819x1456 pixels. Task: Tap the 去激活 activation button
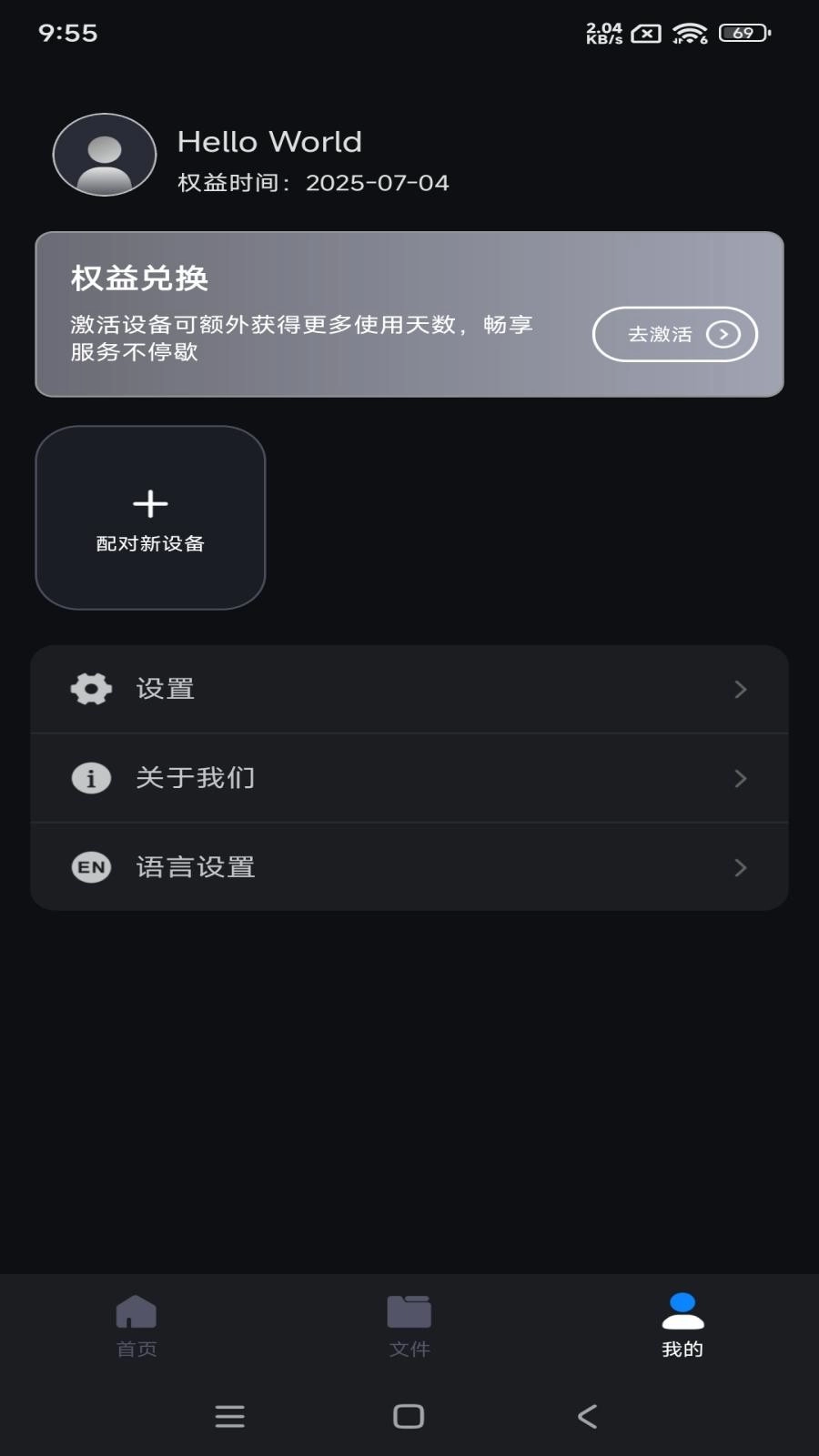(x=674, y=334)
